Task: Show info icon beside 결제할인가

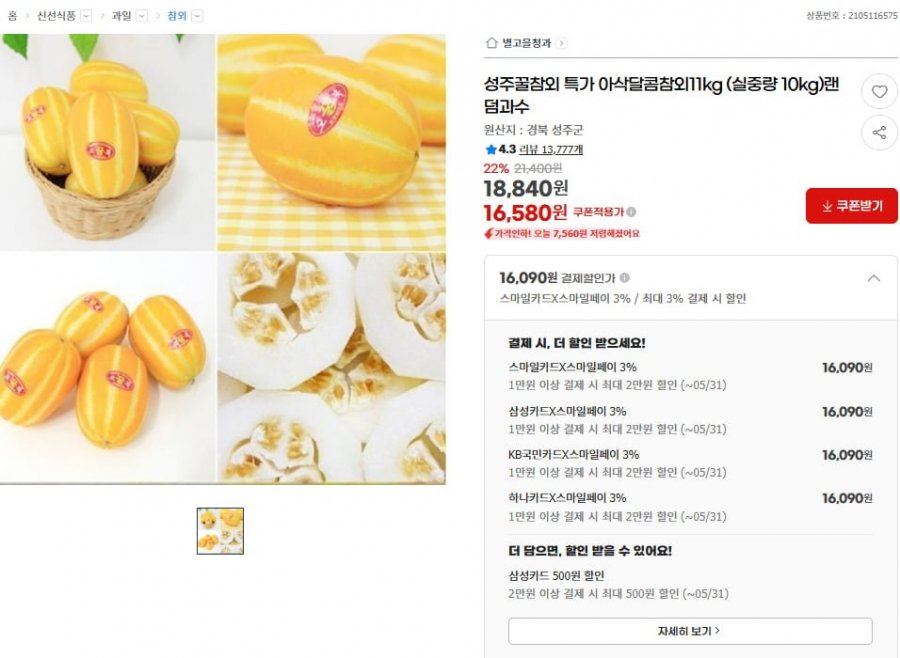Action: [624, 278]
